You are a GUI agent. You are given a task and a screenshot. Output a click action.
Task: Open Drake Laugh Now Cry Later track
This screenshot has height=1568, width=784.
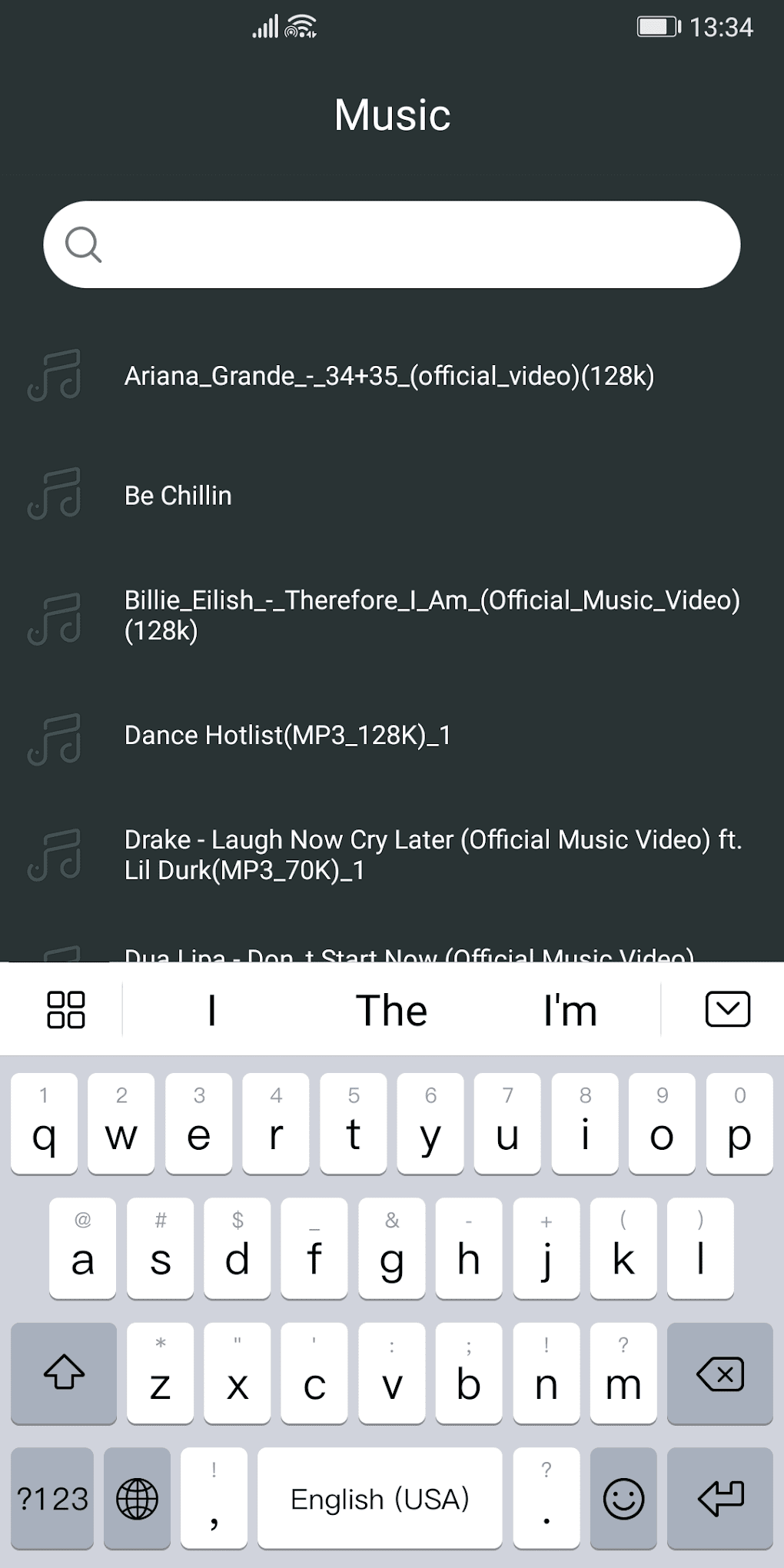click(x=433, y=855)
